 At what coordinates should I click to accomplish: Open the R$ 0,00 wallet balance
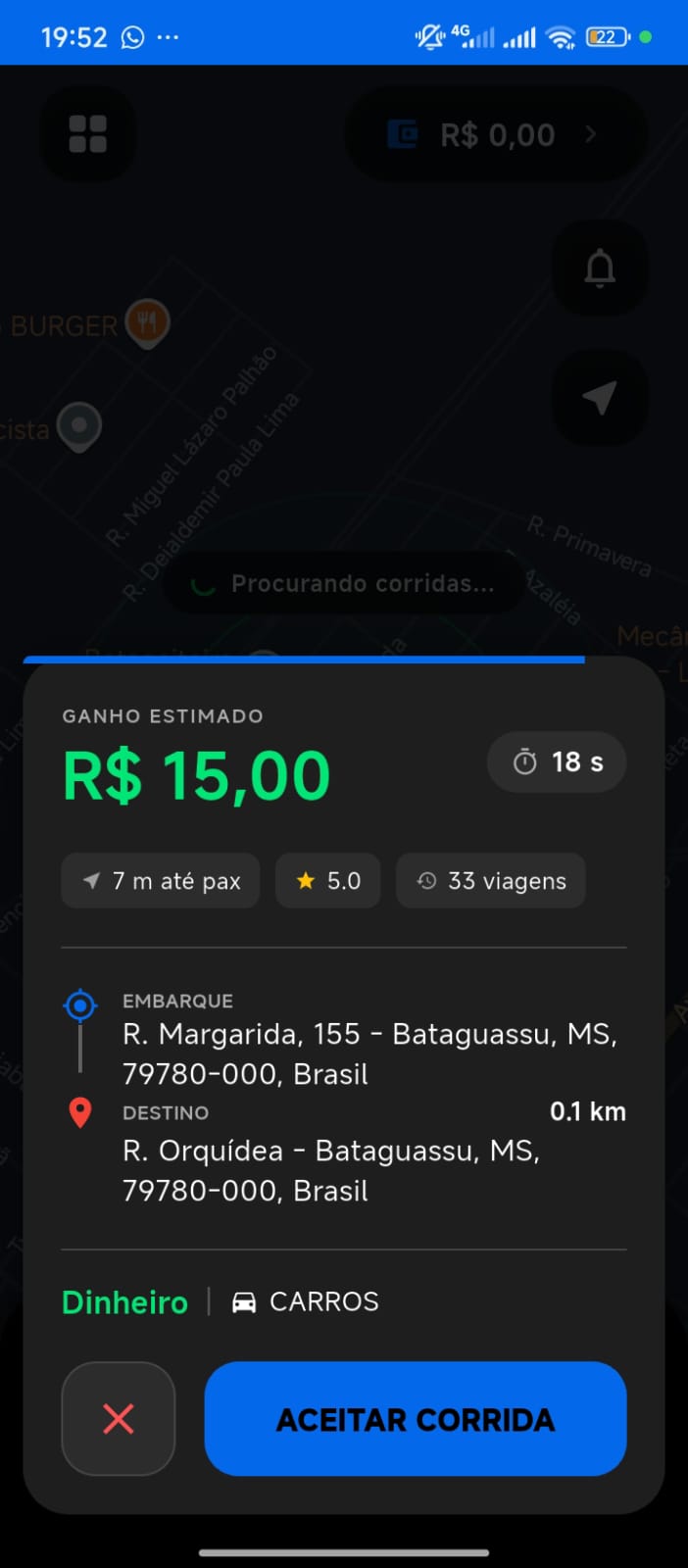[x=496, y=134]
